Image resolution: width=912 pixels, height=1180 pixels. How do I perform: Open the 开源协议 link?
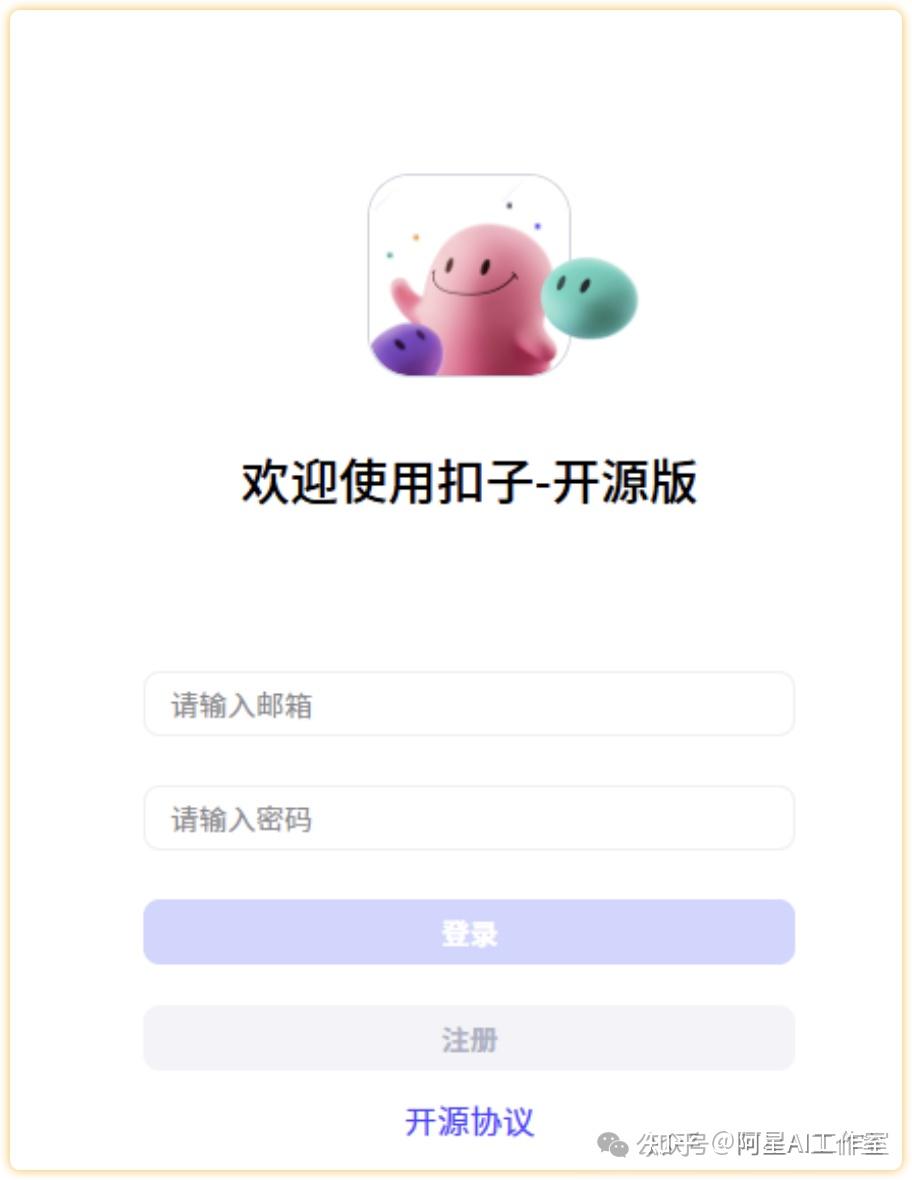point(469,1121)
